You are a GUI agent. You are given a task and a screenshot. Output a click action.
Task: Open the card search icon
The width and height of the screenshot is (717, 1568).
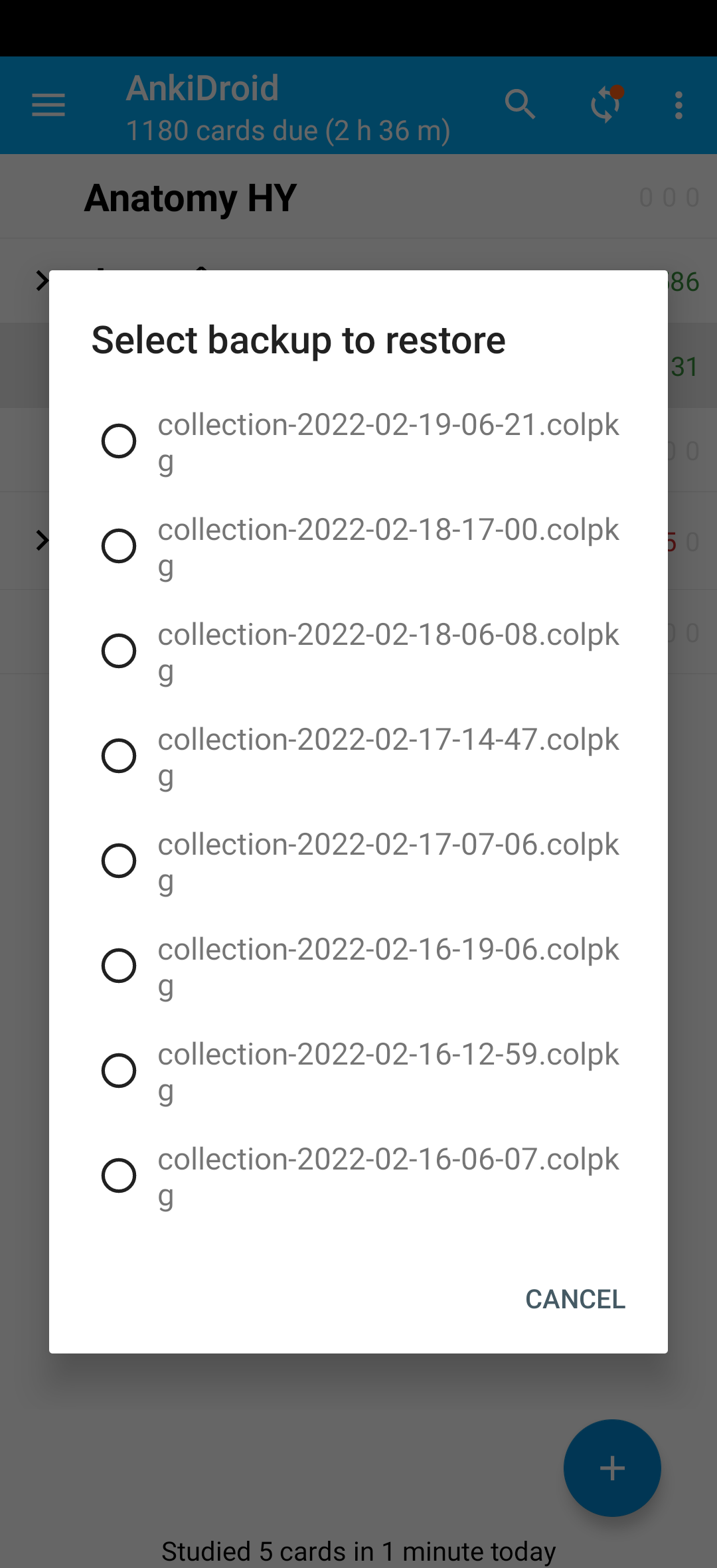520,105
